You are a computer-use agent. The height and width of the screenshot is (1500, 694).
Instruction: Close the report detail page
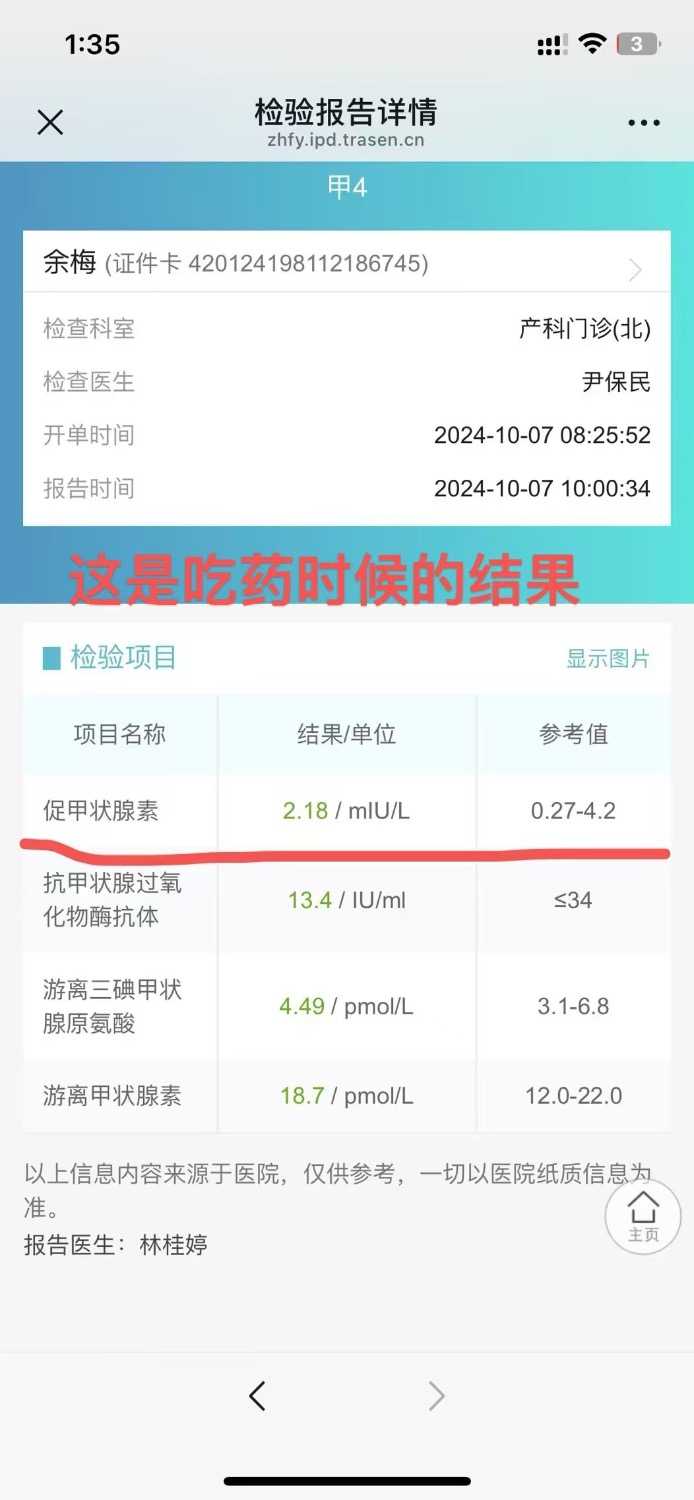click(x=50, y=122)
